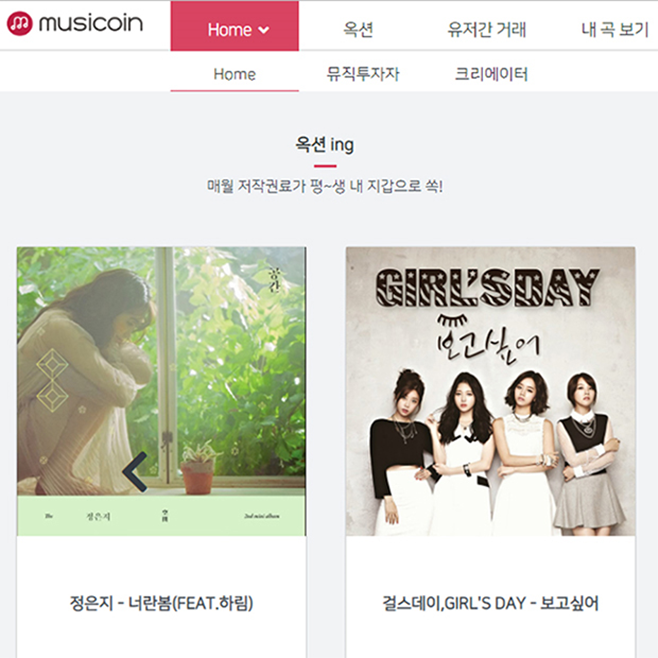The image size is (658, 658).
Task: Switch to the 뮤직투자자 tab
Action: pyautogui.click(x=364, y=74)
